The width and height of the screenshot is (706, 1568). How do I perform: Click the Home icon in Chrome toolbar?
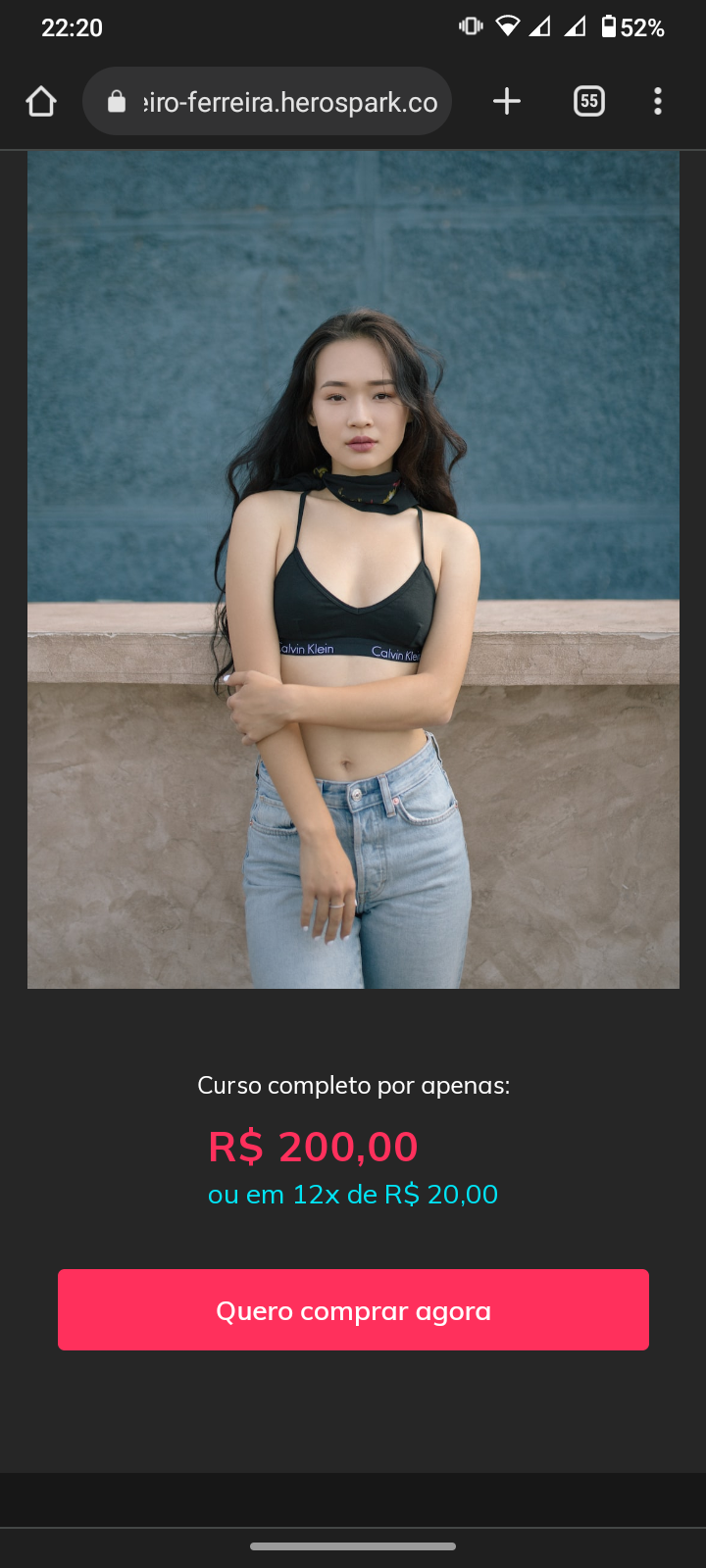point(40,100)
